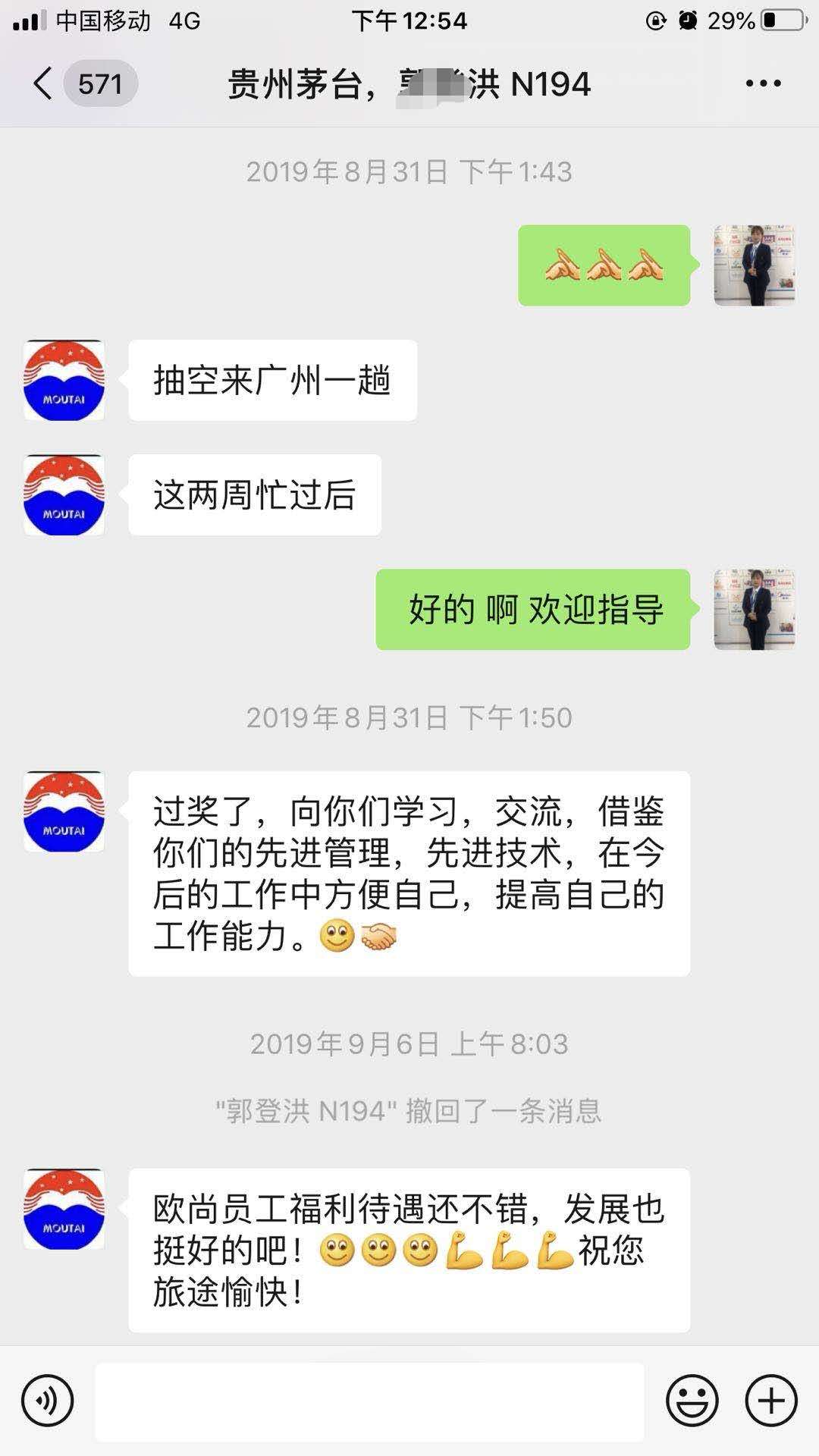Open the chat info overflow menu

point(763,83)
